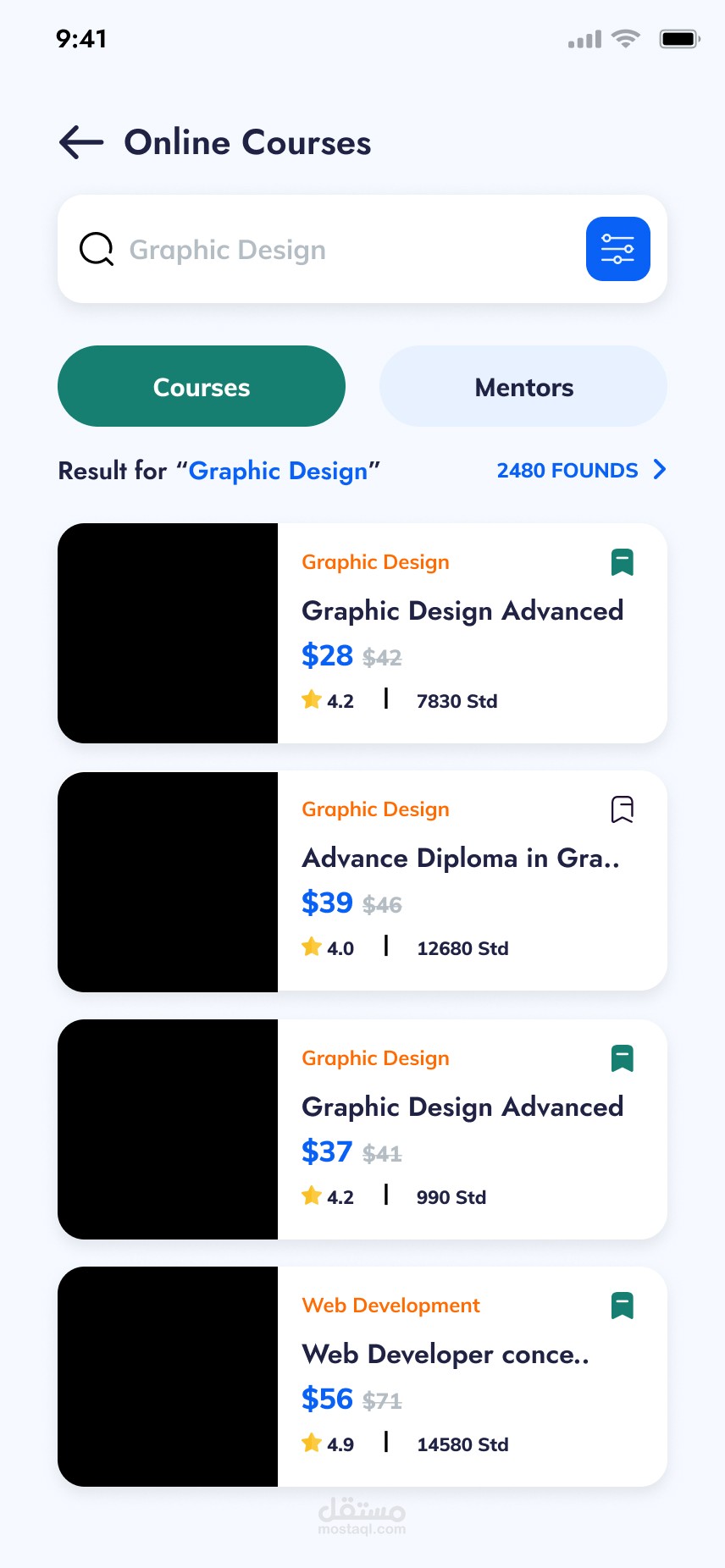
Task: View all 2480 founds results
Action: (581, 470)
